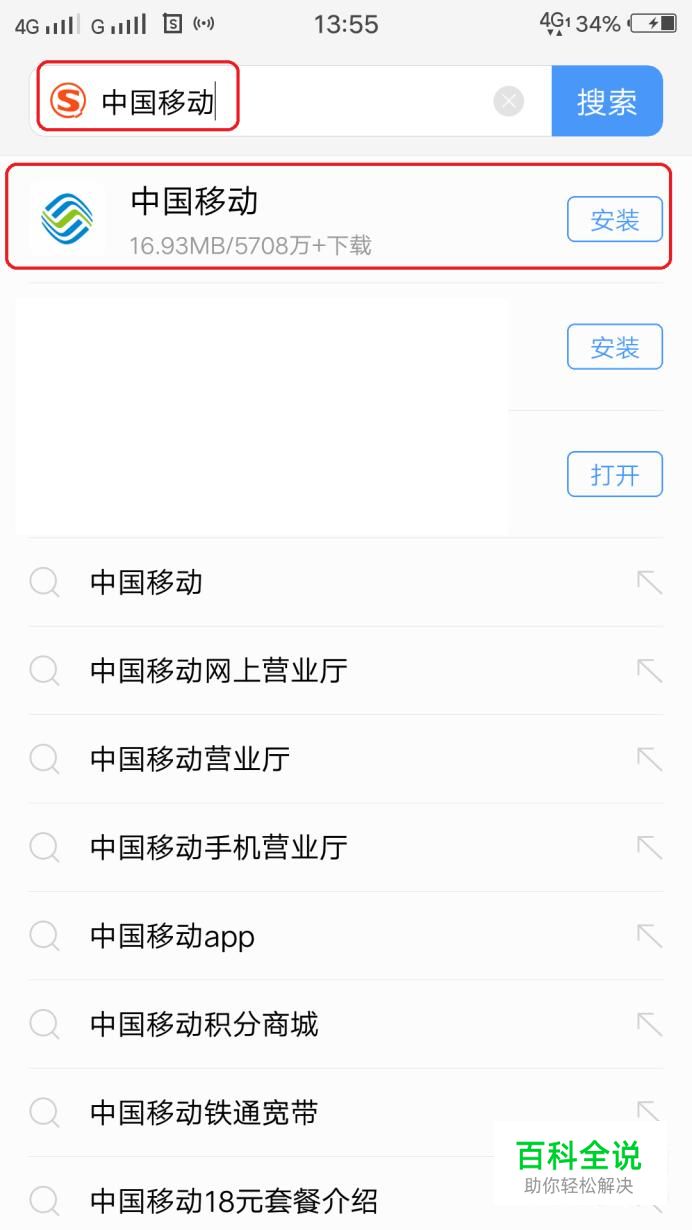
Task: Tap the blue 搜索 button
Action: pos(607,101)
